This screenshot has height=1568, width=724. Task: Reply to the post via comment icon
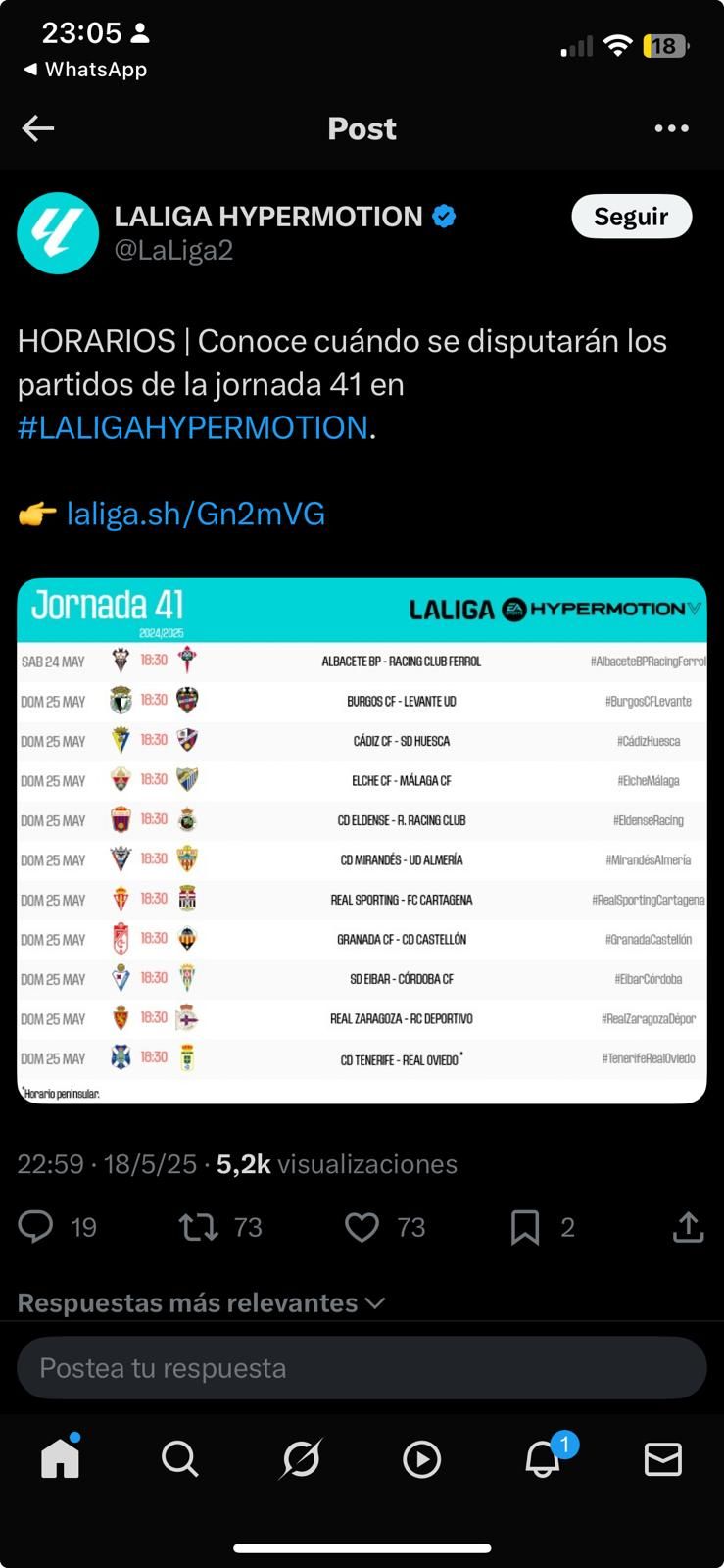pyautogui.click(x=36, y=1227)
